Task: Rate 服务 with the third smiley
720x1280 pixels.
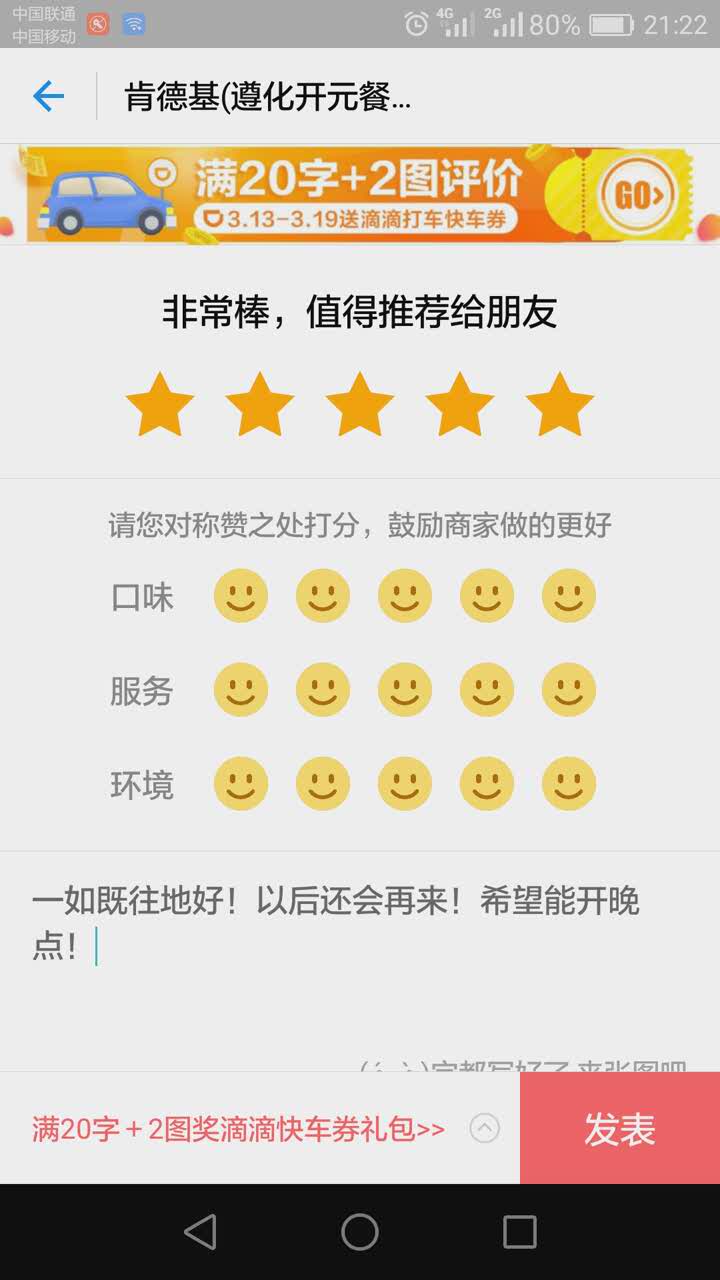Action: coord(405,690)
